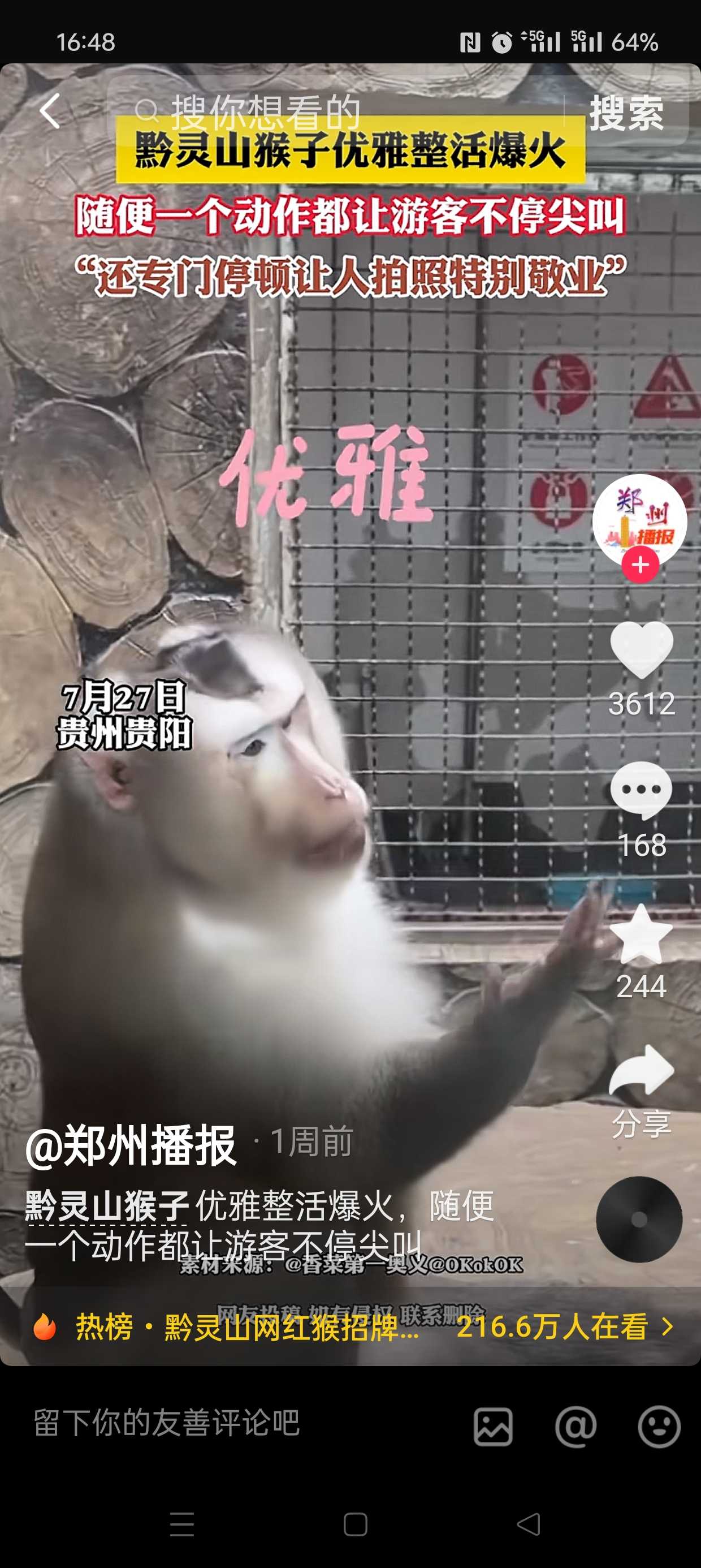Follow 郑州播报 with the red plus
701x1568 pixels.
pos(640,566)
